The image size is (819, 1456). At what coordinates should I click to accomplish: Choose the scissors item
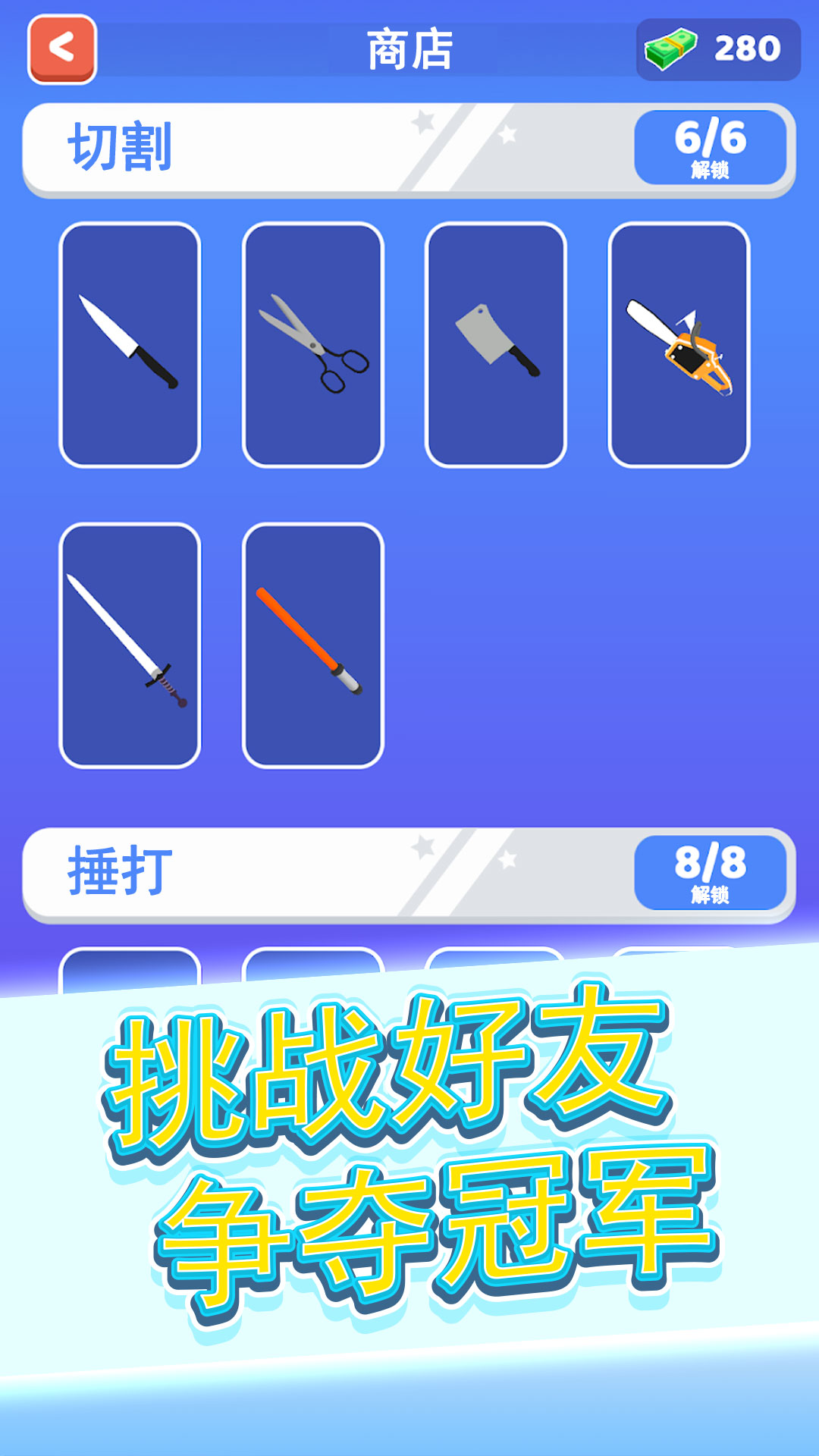click(312, 345)
